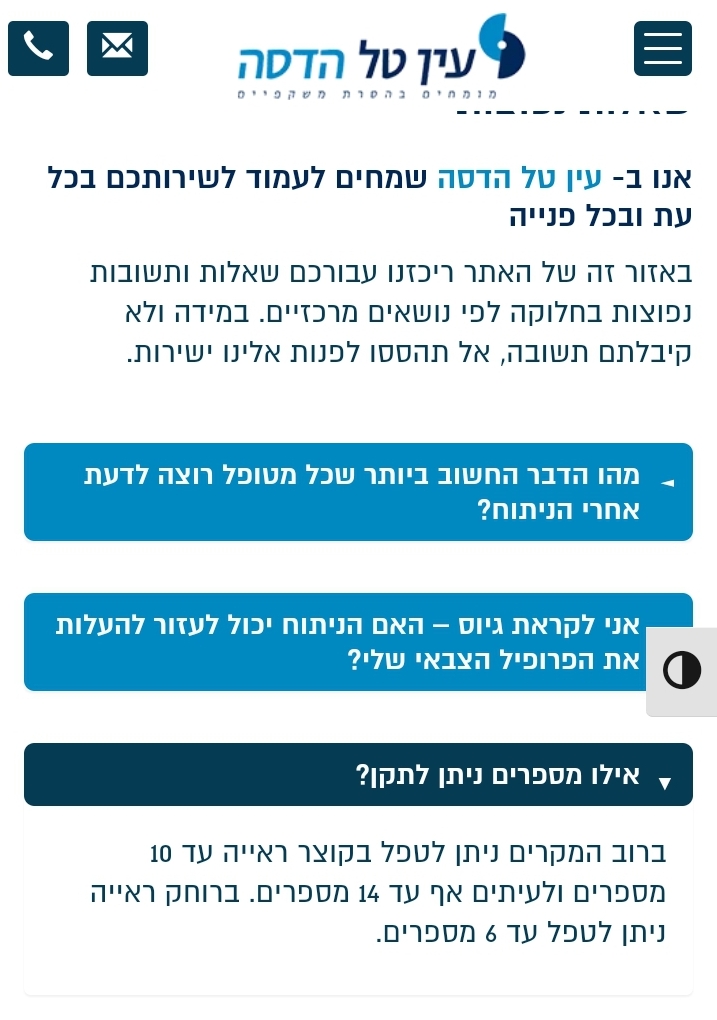Open the email envelope icon
The width and height of the screenshot is (717, 1020).
click(117, 48)
